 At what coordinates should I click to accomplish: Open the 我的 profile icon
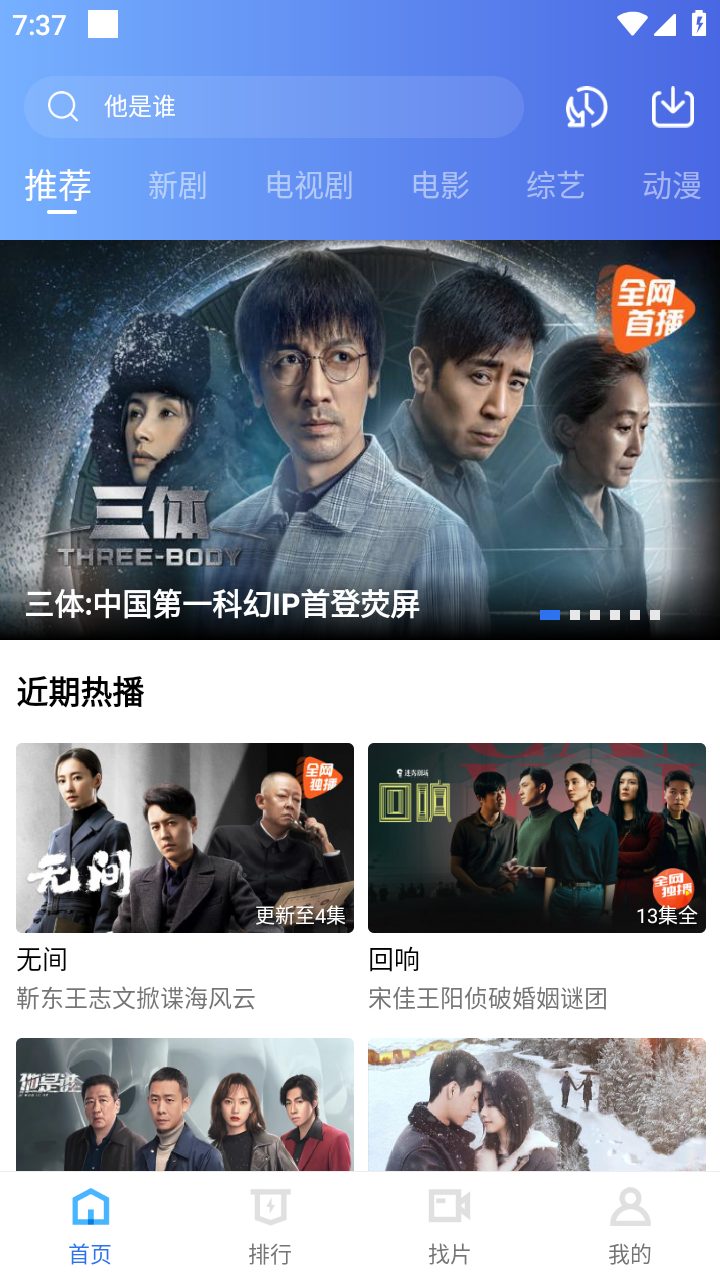[629, 1207]
